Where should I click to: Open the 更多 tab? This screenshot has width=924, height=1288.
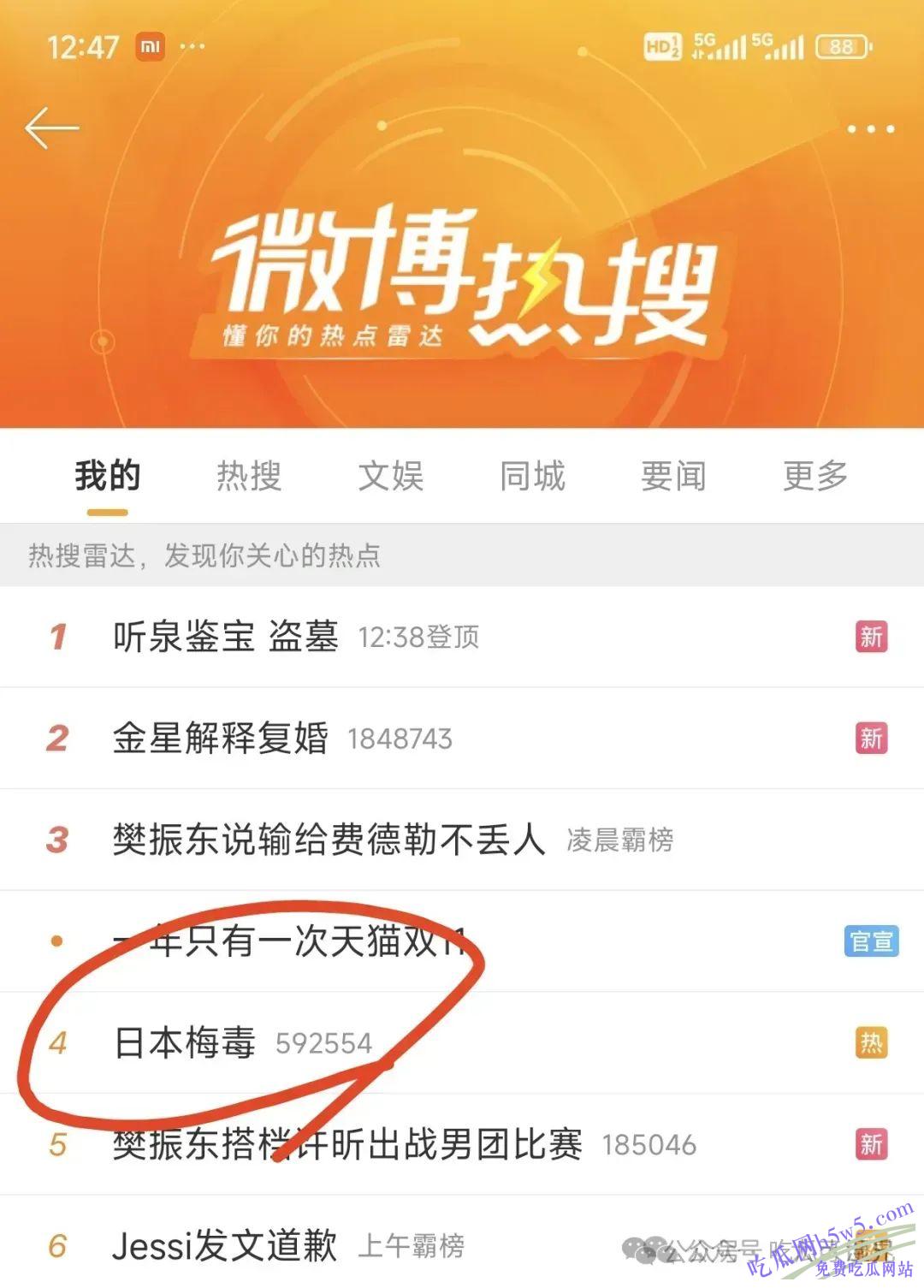pyautogui.click(x=815, y=476)
